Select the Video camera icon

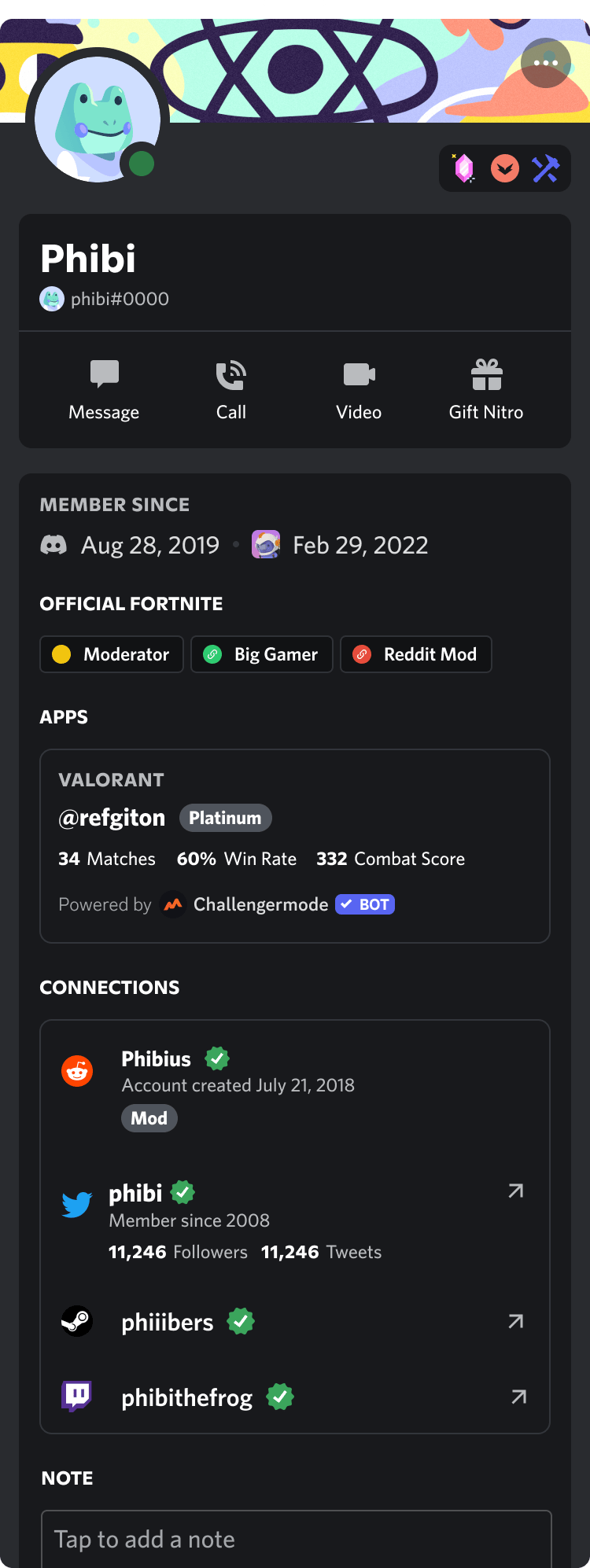(x=359, y=374)
